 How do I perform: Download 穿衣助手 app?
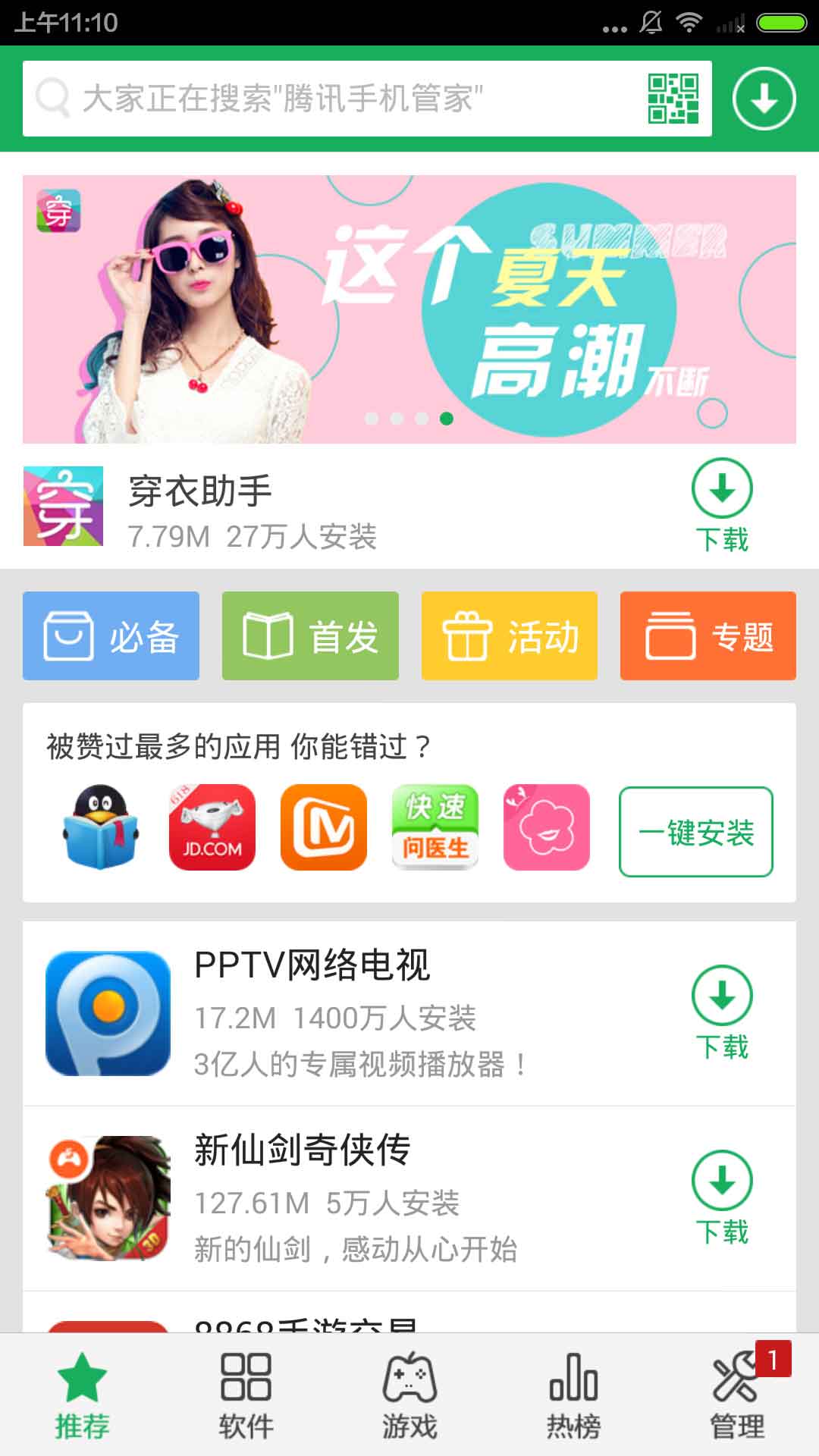click(722, 504)
